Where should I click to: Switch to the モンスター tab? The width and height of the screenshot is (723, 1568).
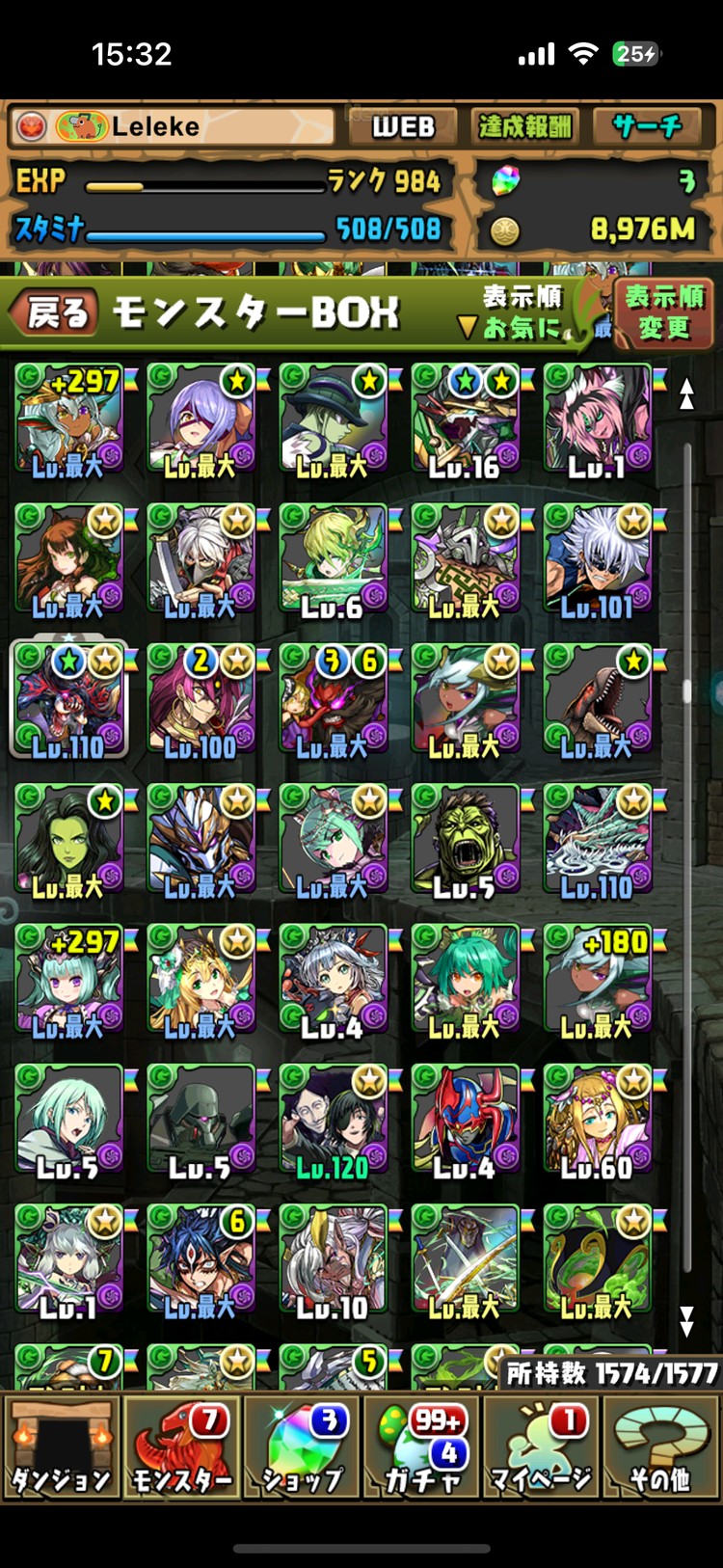(x=182, y=1447)
